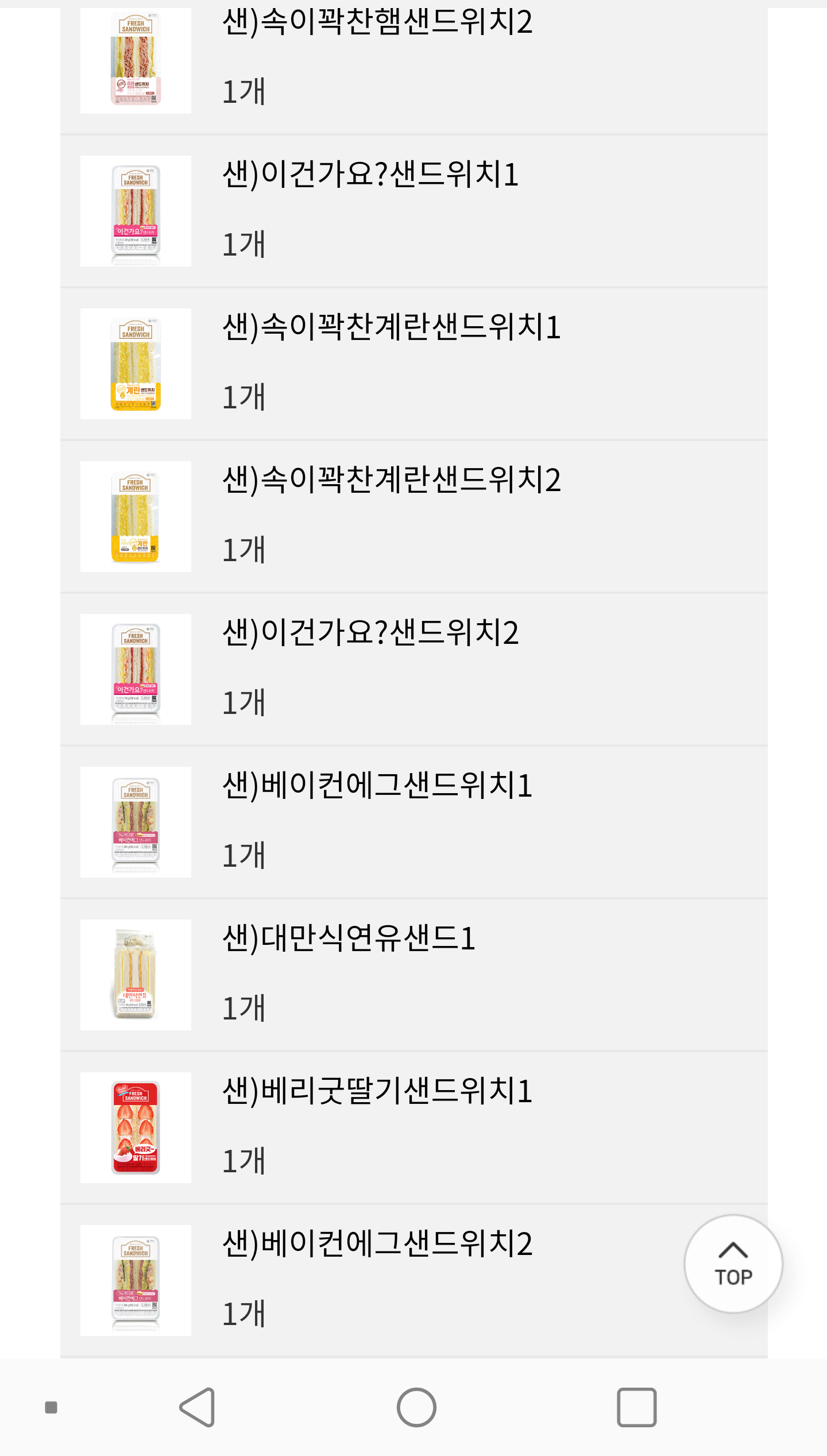Open 샌)속이꽉찬계란샌드위치1 product
Screen dimensions: 827x1456
(391, 327)
